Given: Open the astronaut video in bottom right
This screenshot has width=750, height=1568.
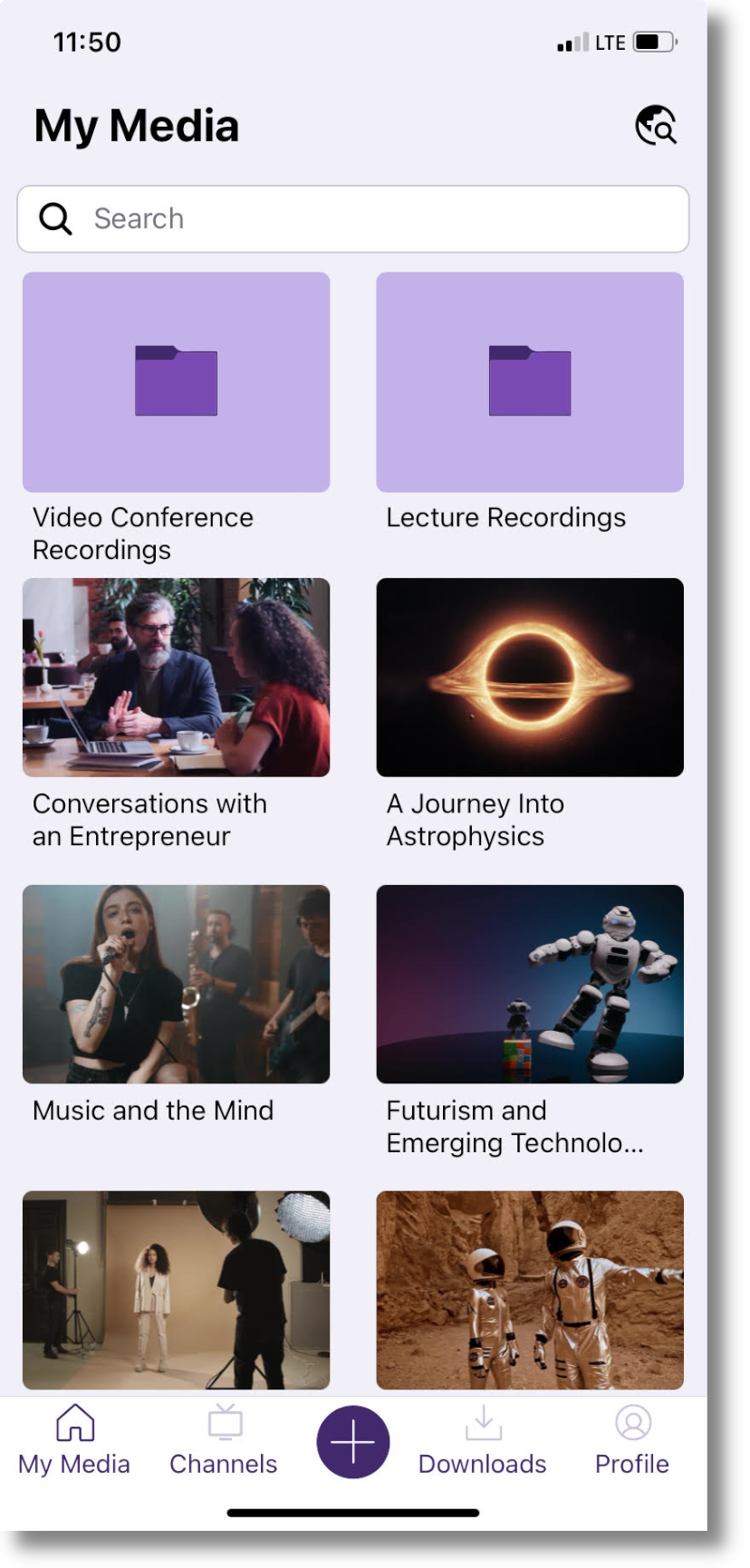Looking at the screenshot, I should (530, 1291).
